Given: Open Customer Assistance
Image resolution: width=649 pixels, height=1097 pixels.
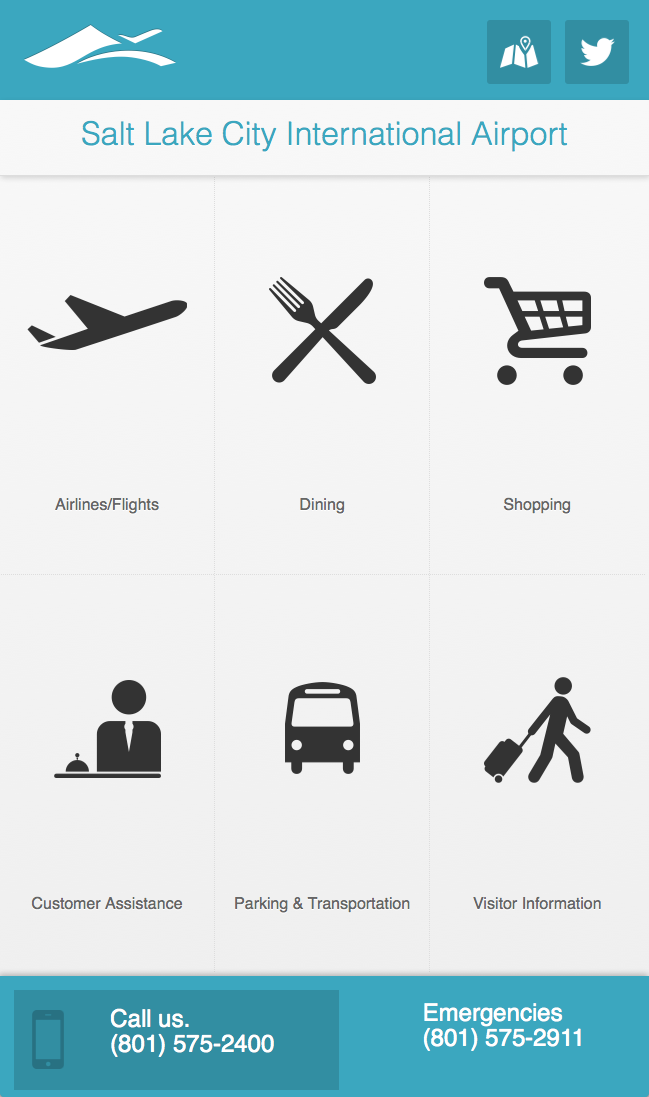Looking at the screenshot, I should (107, 773).
